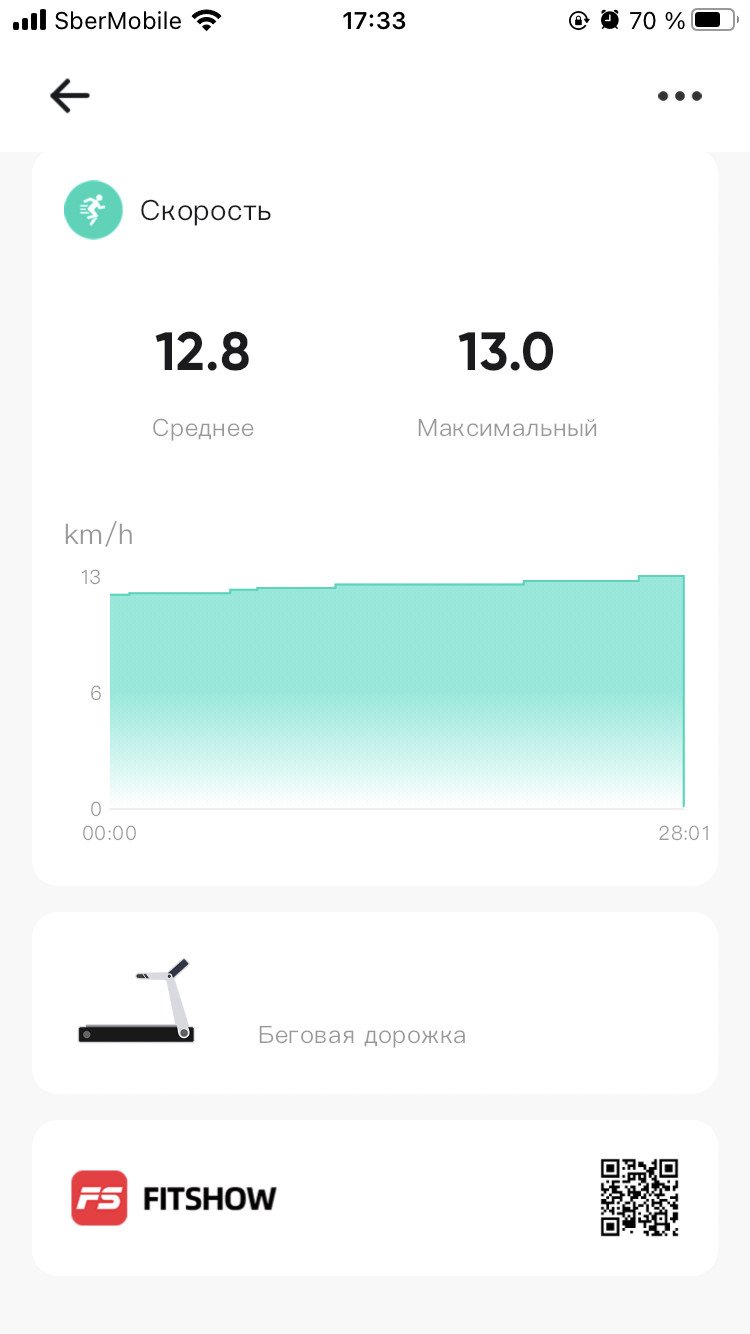
Task: Go back using the arrow icon
Action: (x=70, y=96)
